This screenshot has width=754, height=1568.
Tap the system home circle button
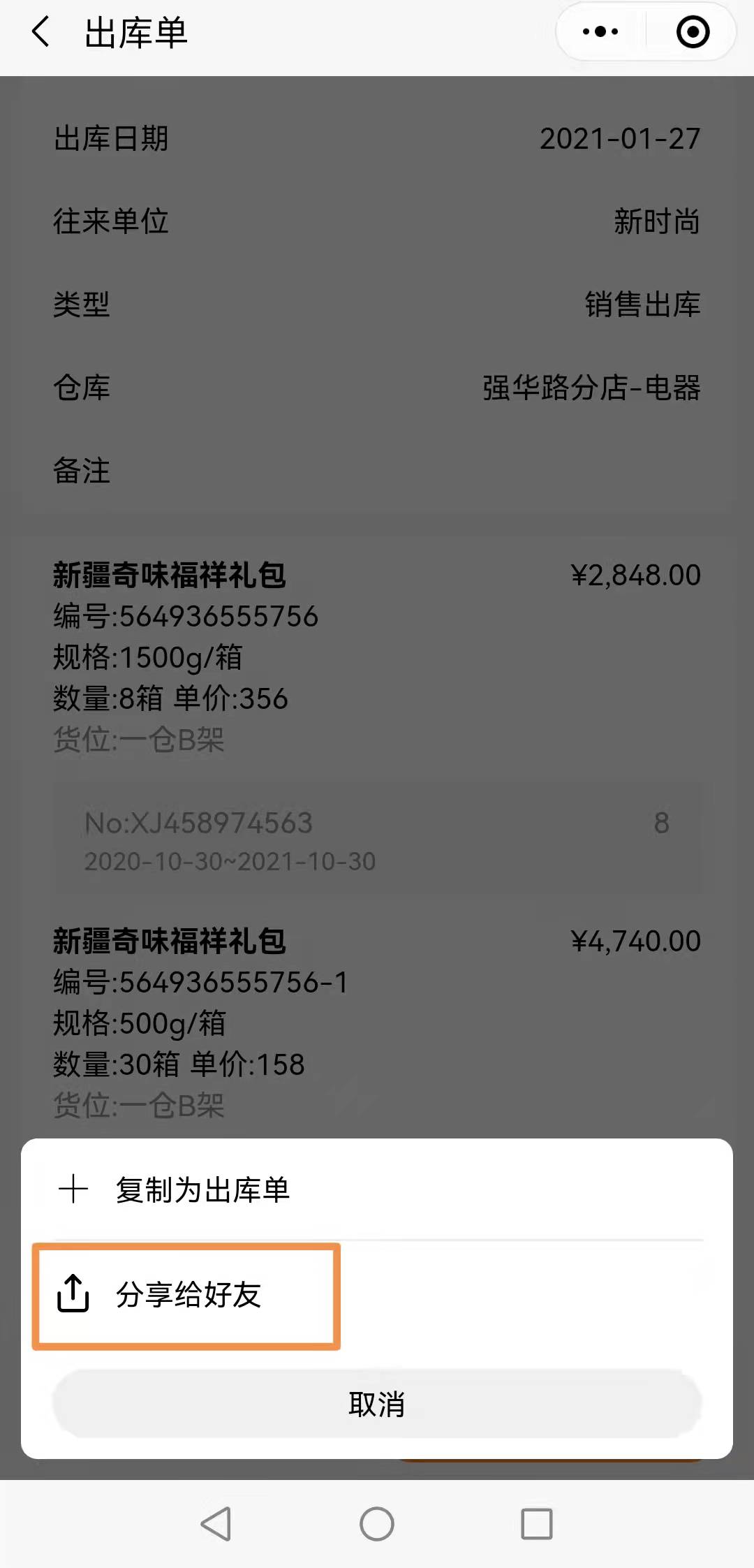[x=377, y=1523]
